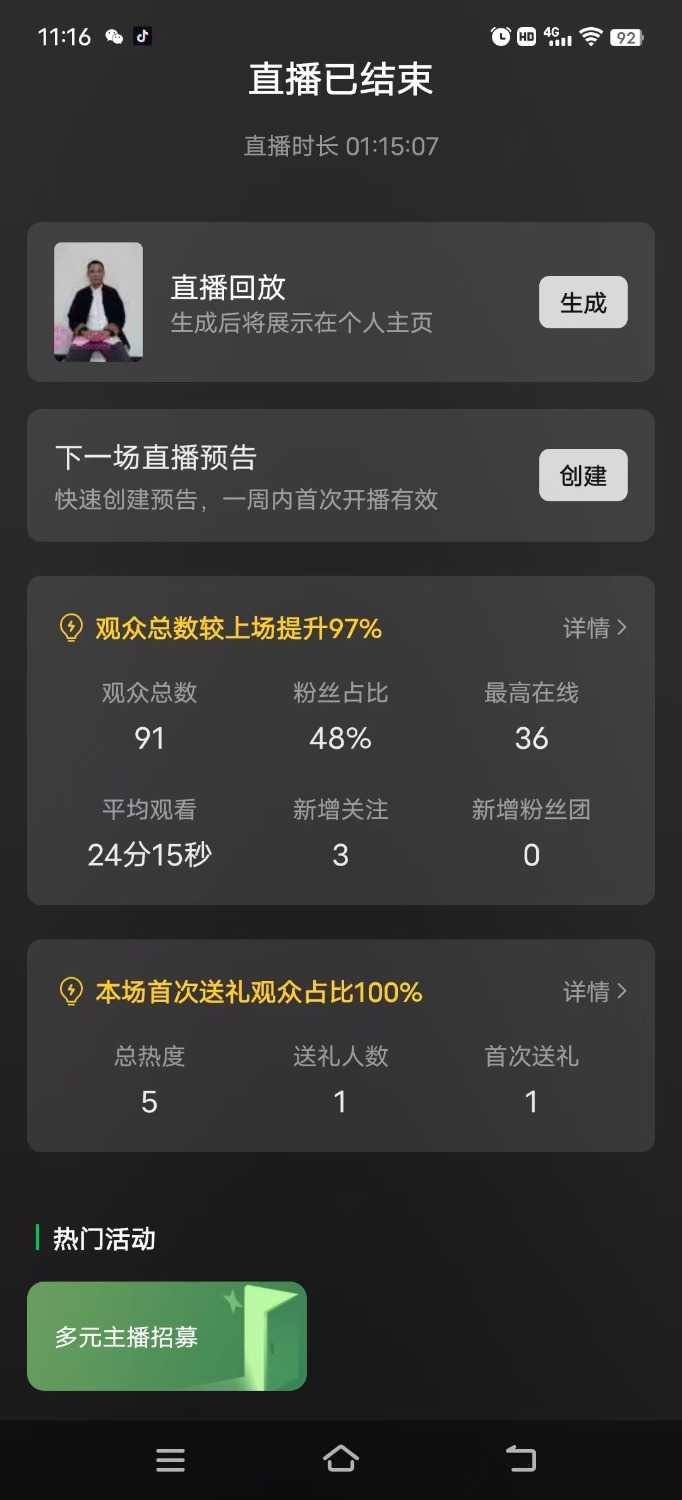This screenshot has width=682, height=1500.
Task: Go to the phone home screen
Action: (x=341, y=1459)
